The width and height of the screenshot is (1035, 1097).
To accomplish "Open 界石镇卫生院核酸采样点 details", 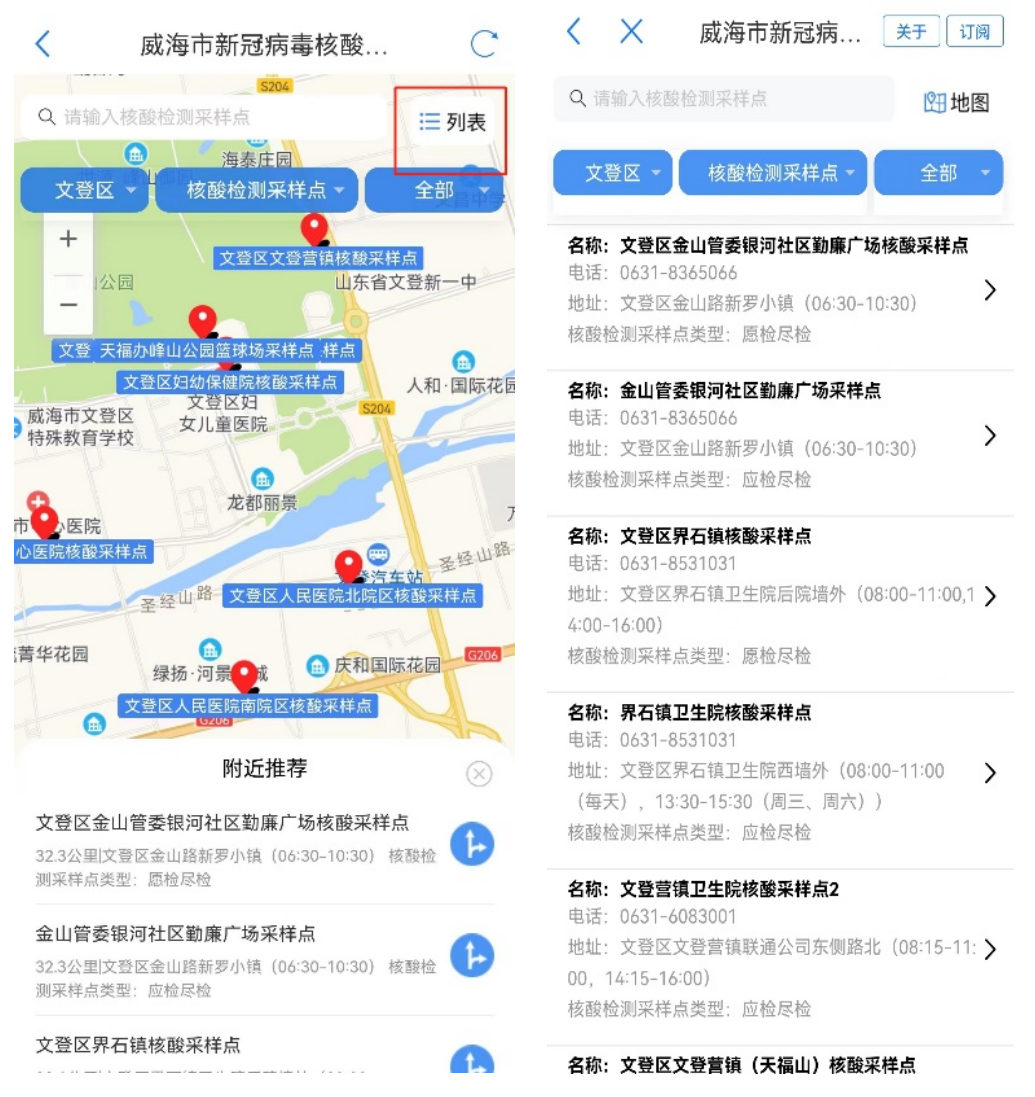I will 780,772.
